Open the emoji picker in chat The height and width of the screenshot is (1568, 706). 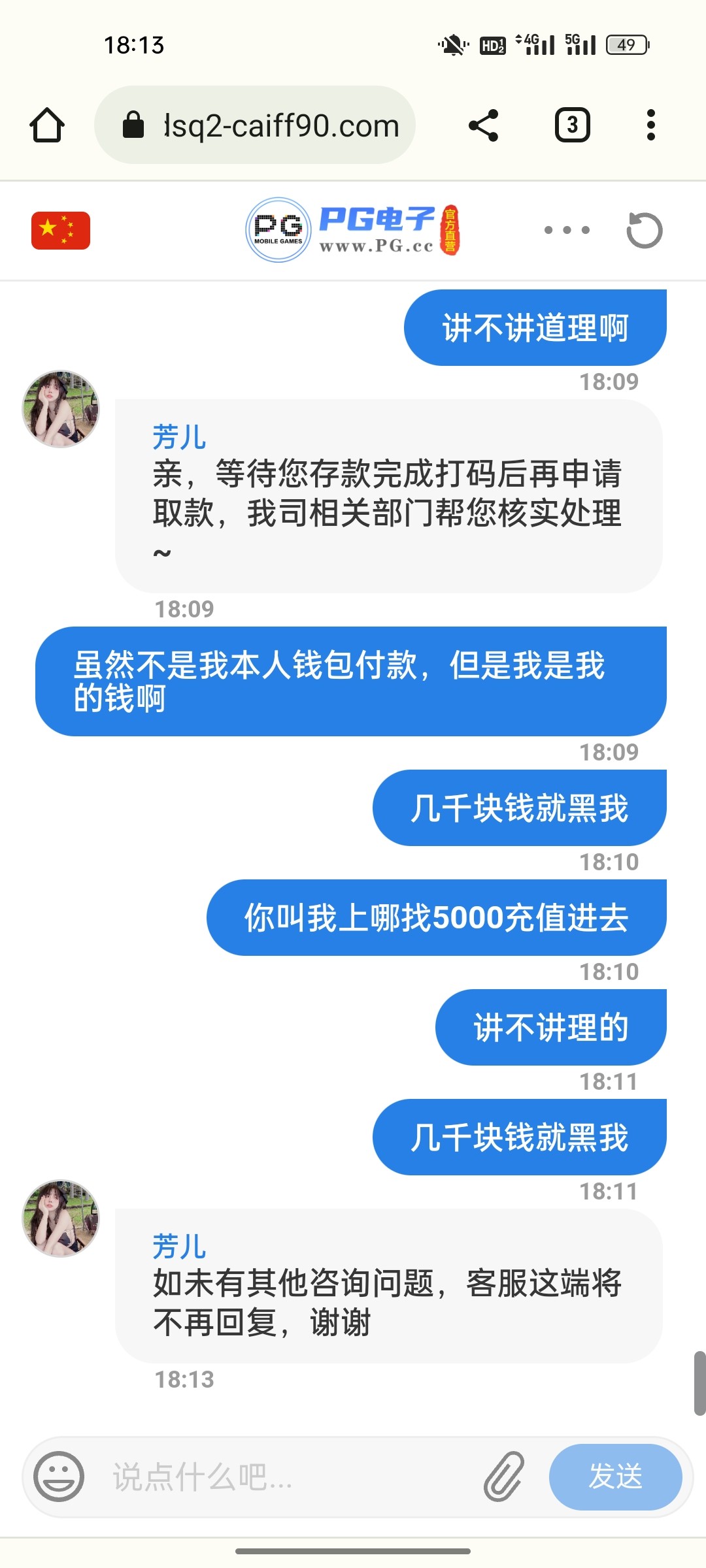pos(59,1477)
